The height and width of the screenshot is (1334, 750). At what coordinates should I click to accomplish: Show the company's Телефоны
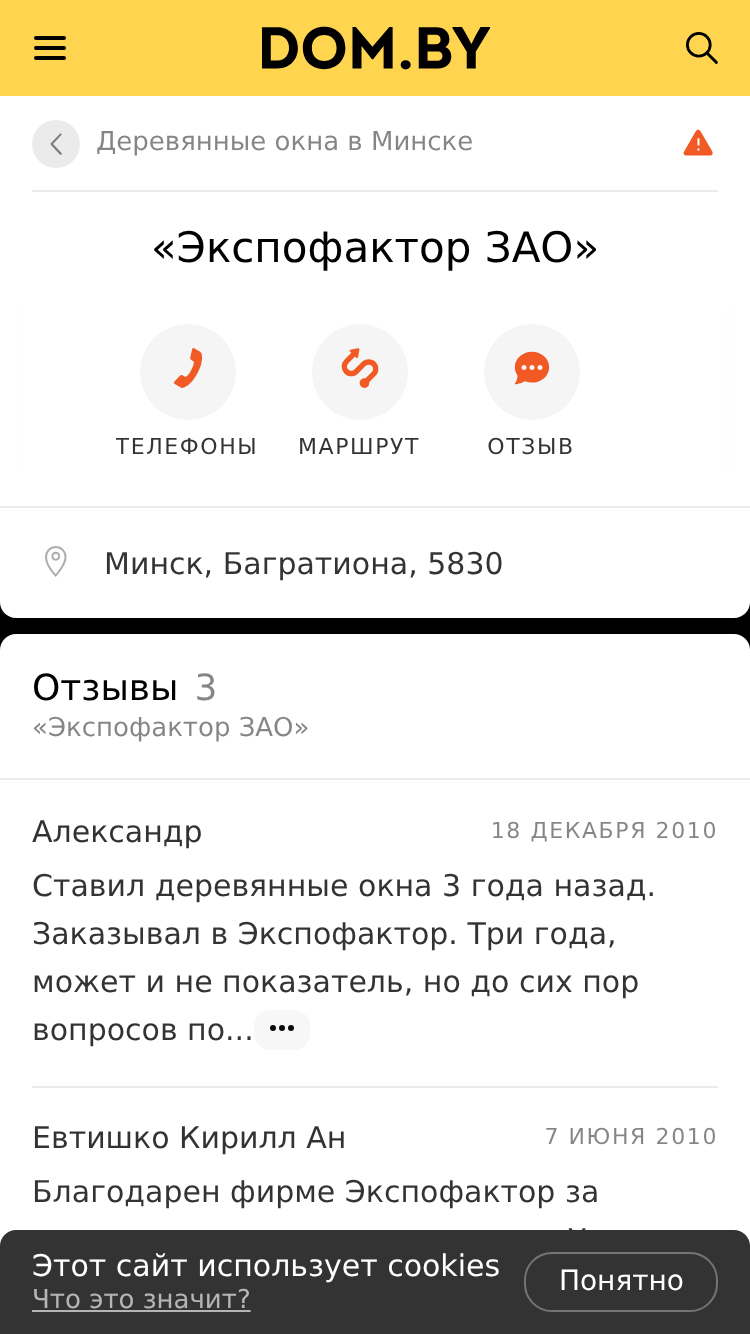[187, 391]
